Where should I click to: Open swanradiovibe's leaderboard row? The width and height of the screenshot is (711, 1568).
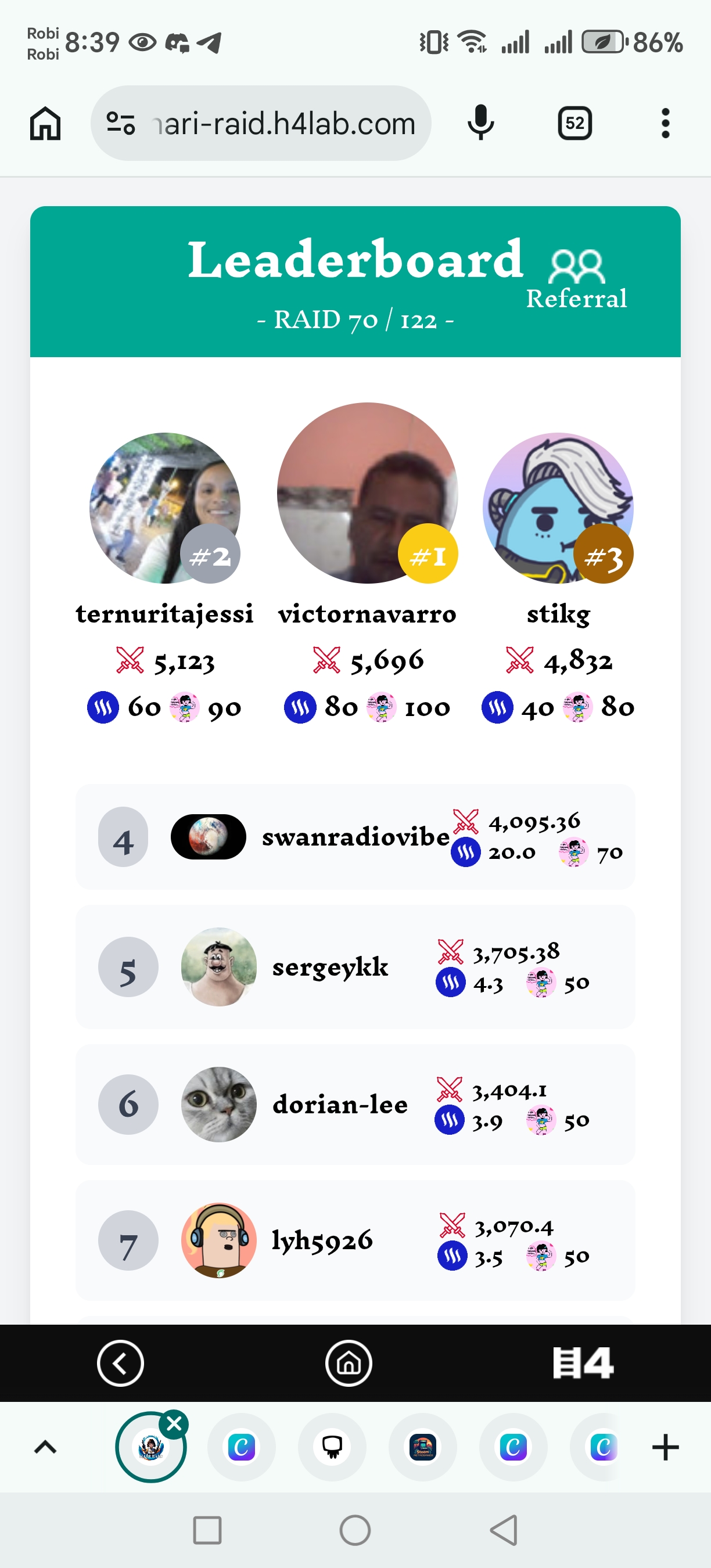click(355, 837)
